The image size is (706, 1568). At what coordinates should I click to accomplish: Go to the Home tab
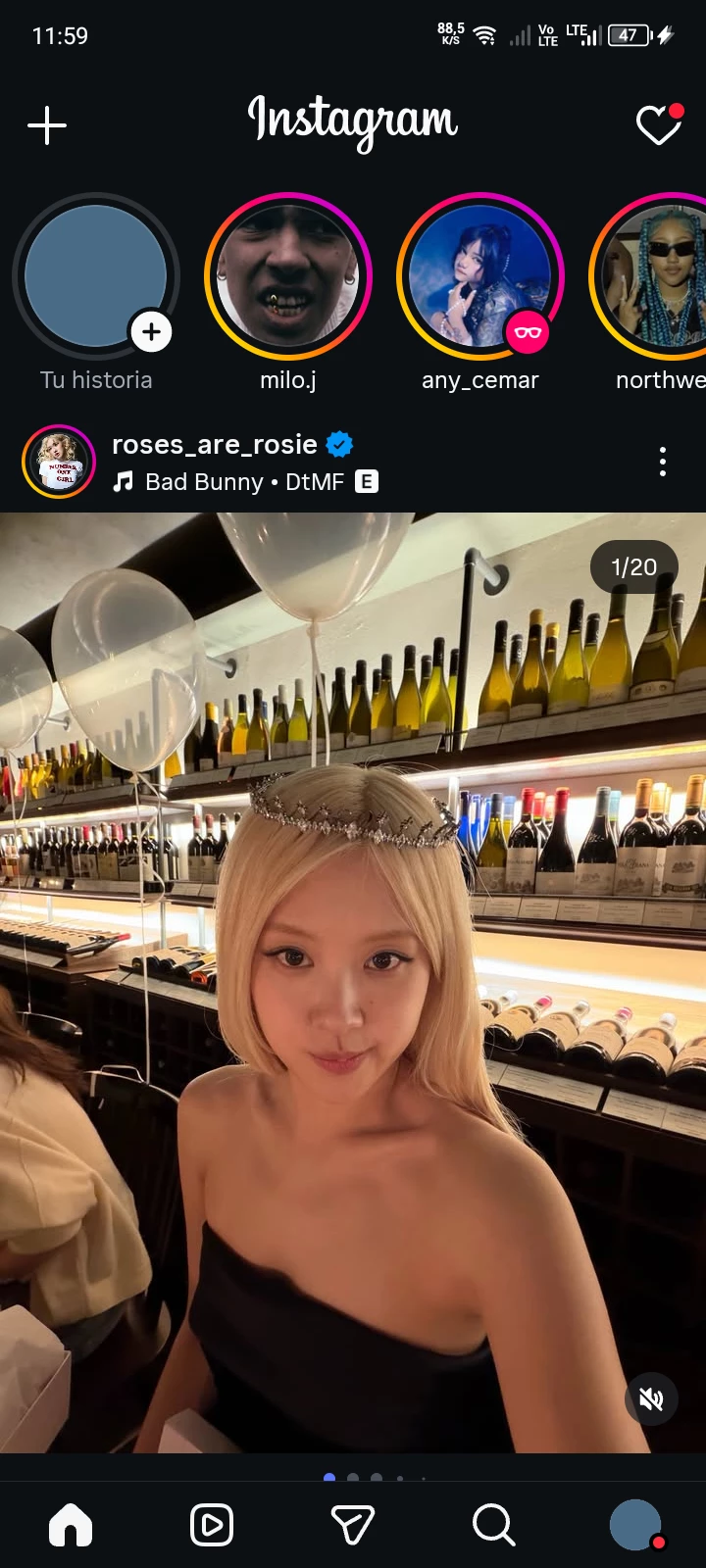(71, 1525)
